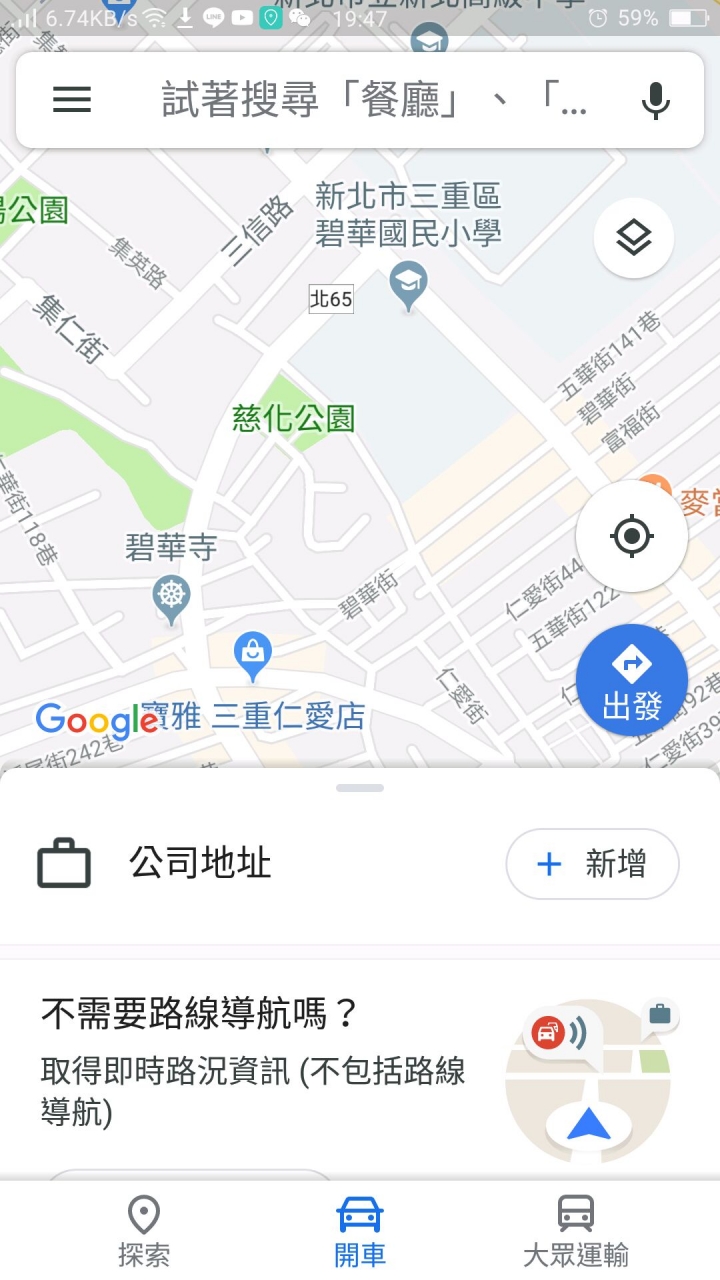Tap the search box to find places
Image resolution: width=720 pixels, height=1280 pixels.
point(370,100)
